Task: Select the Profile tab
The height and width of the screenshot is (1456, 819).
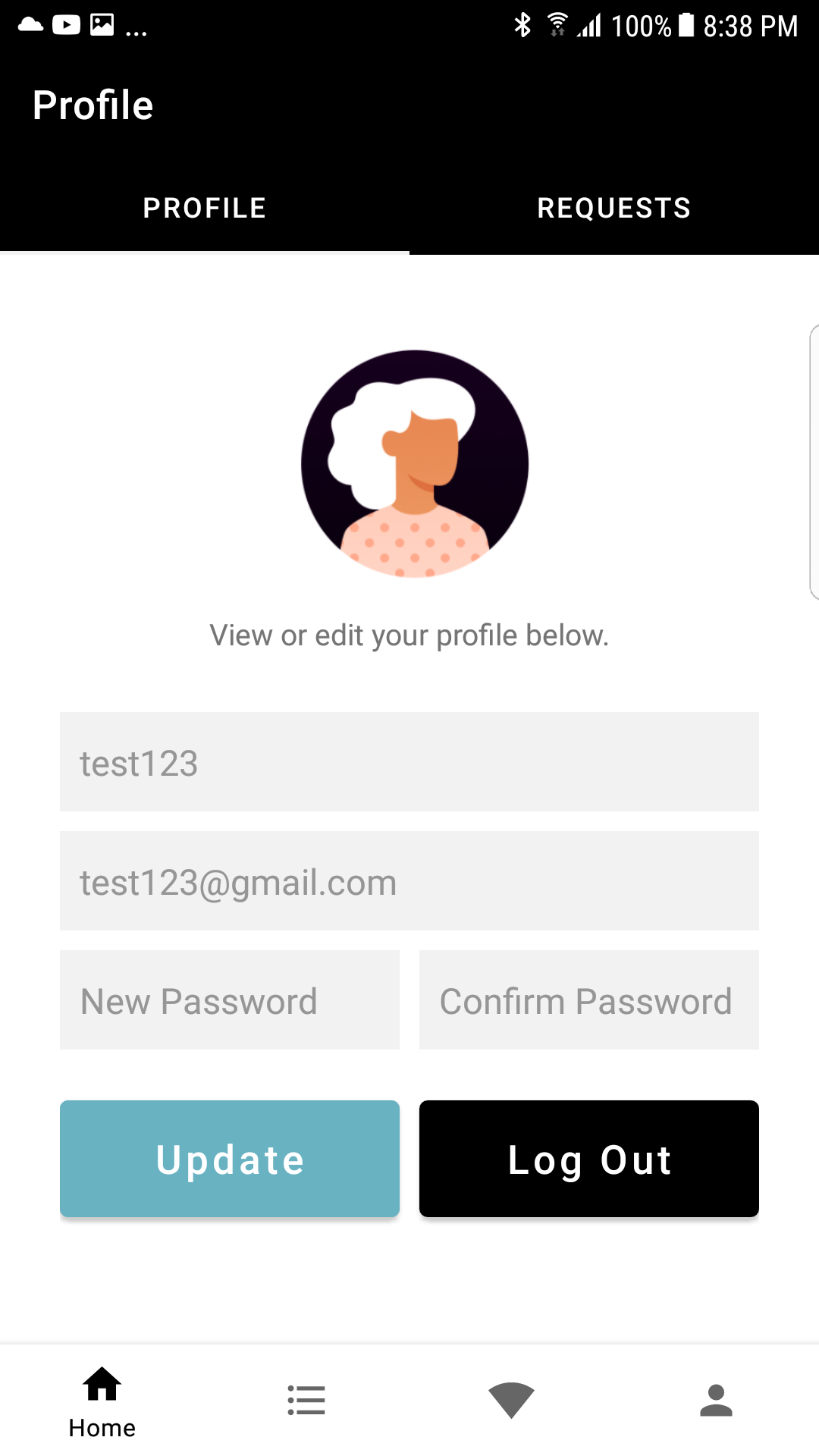Action: (205, 208)
